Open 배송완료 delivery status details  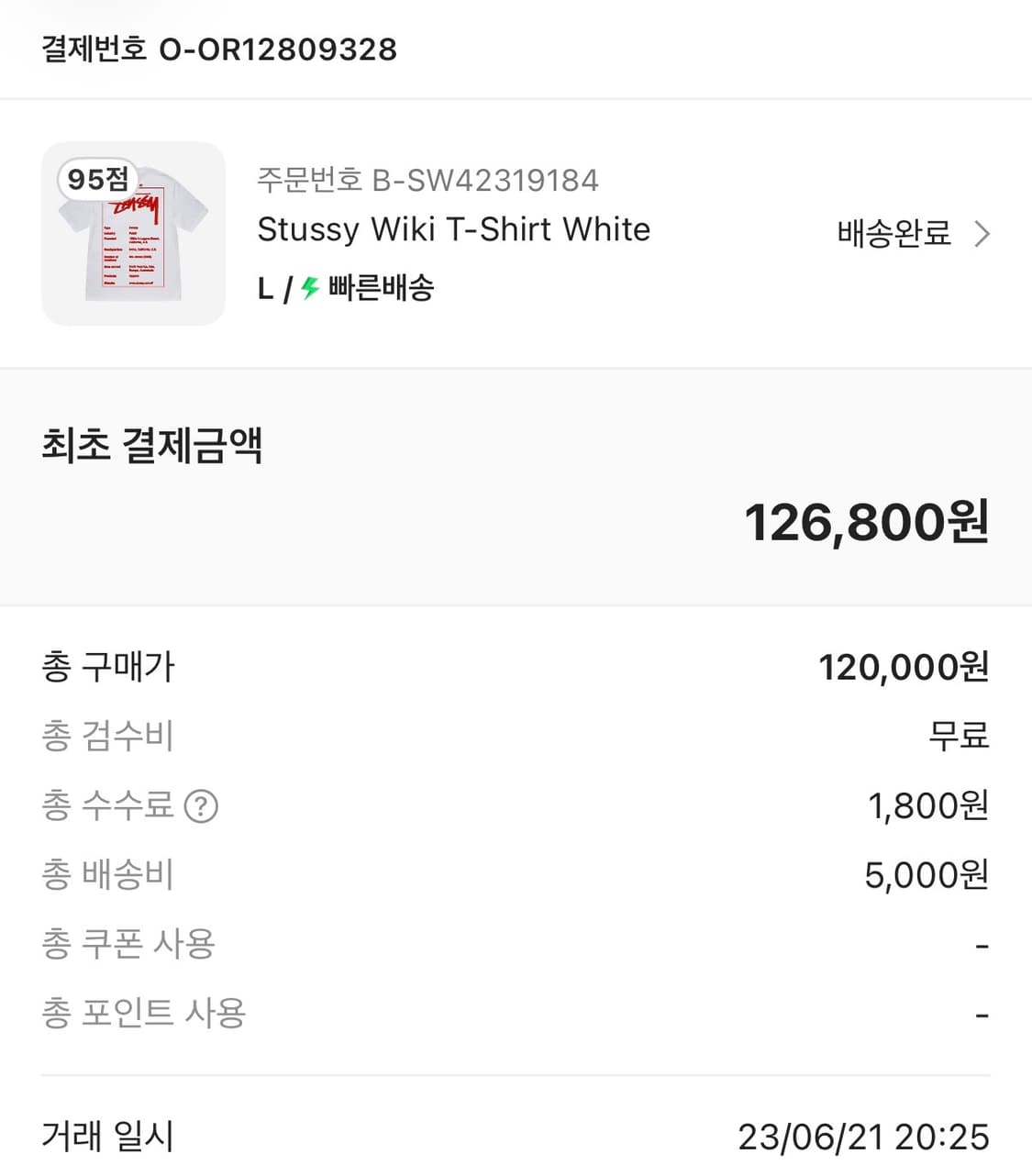point(893,234)
